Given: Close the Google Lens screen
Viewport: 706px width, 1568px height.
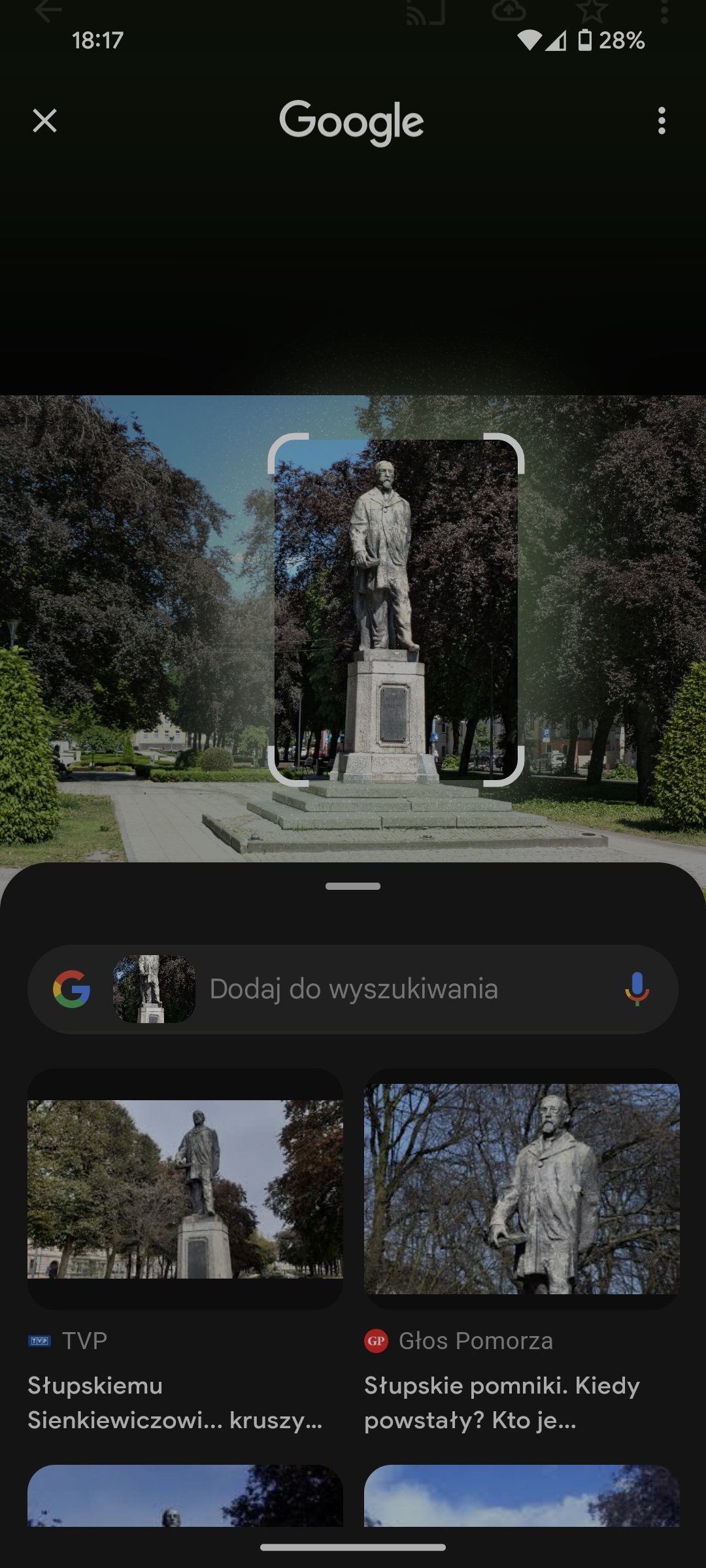Looking at the screenshot, I should tap(44, 121).
